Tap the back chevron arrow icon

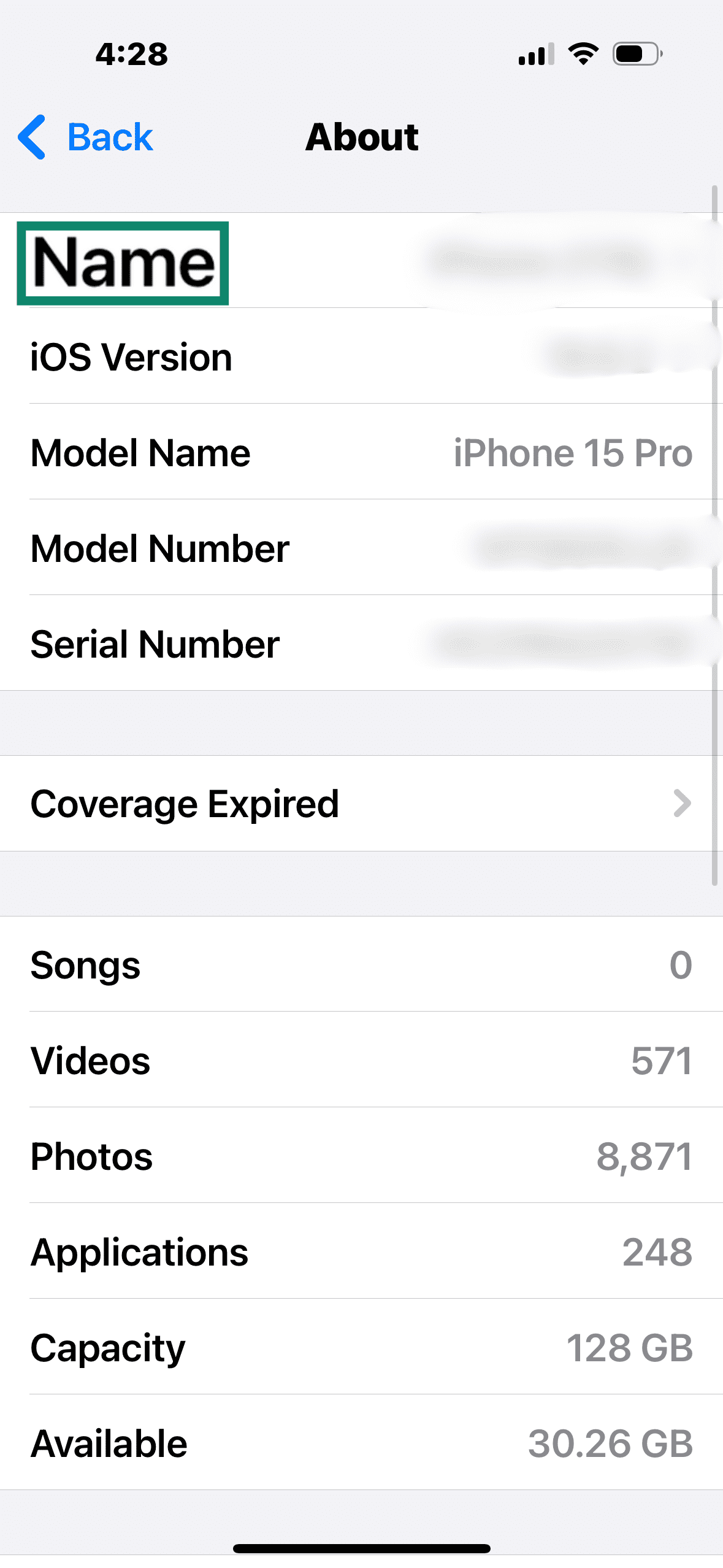click(x=34, y=137)
